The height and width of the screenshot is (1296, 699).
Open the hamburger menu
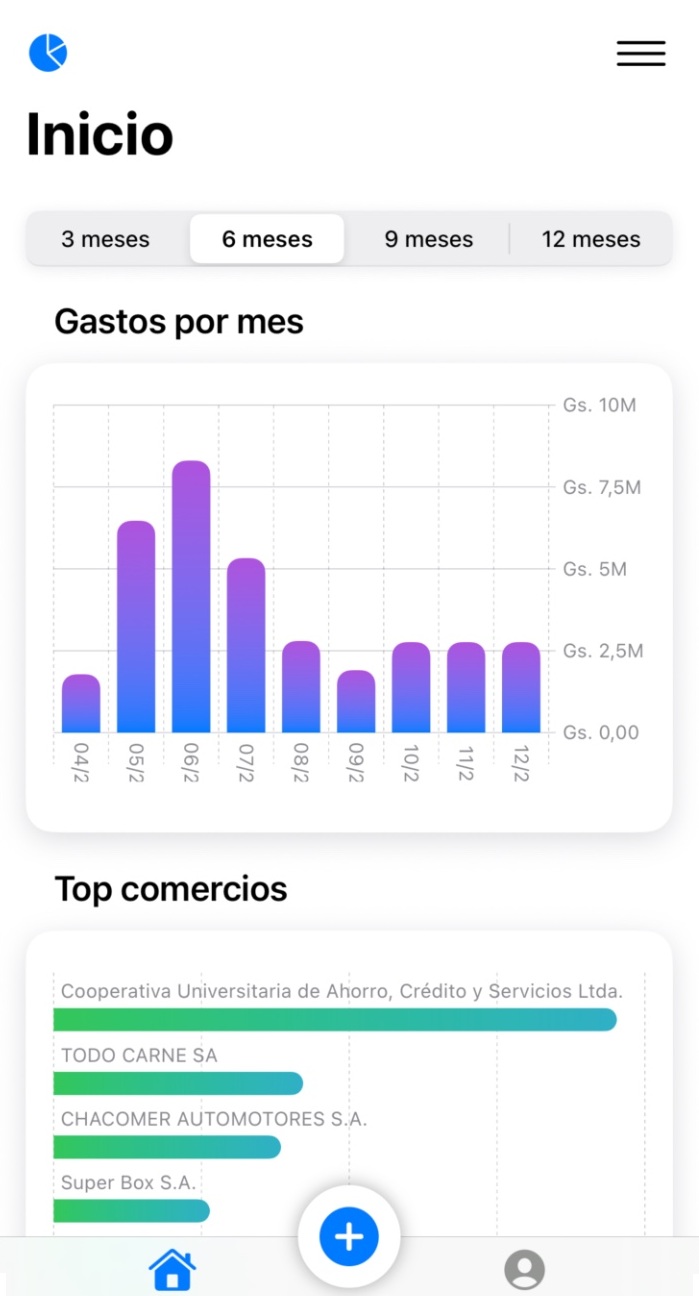[x=641, y=54]
